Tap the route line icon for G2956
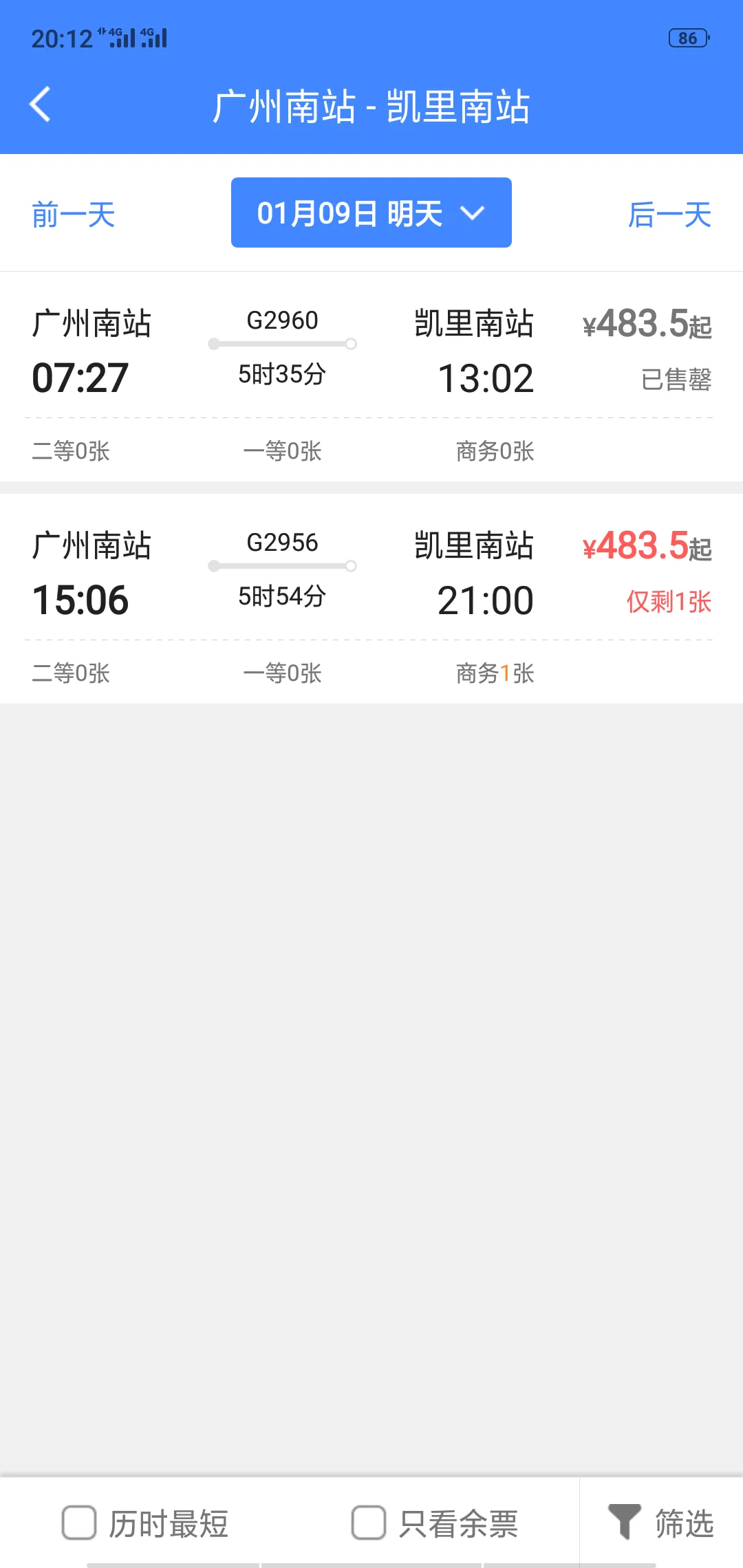743x1568 pixels. (x=282, y=565)
